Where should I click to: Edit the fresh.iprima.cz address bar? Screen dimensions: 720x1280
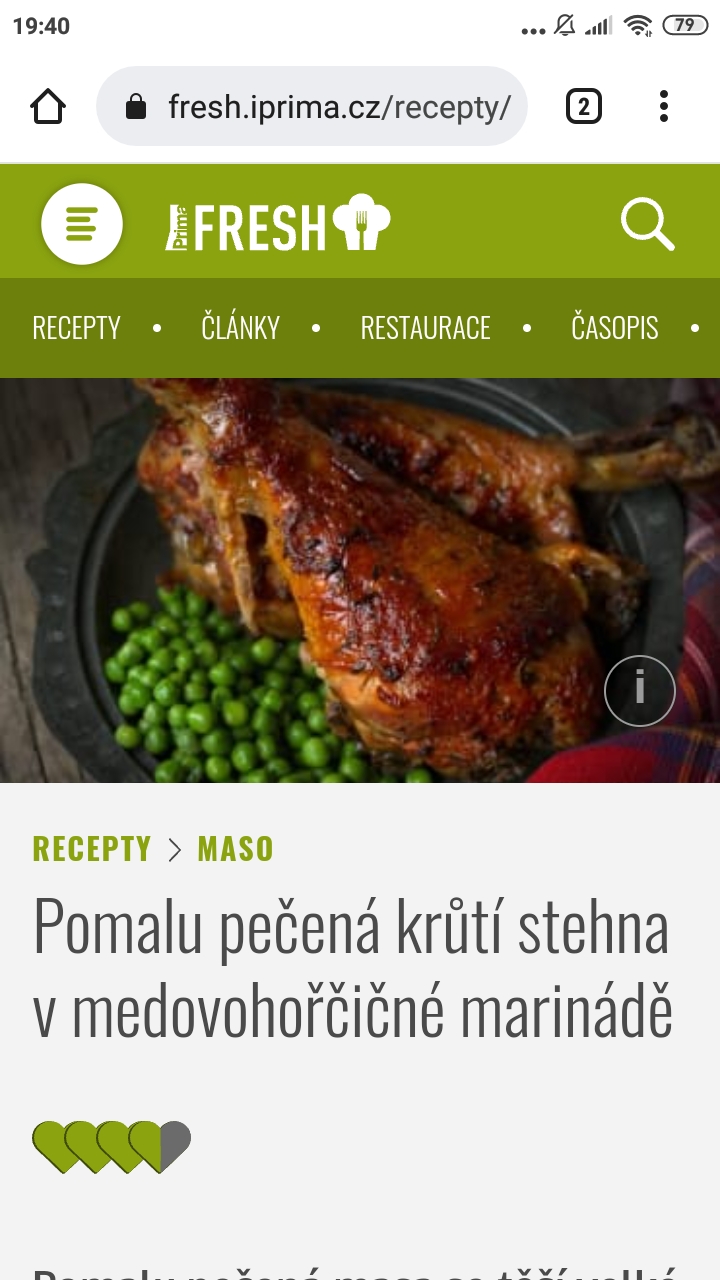point(312,106)
